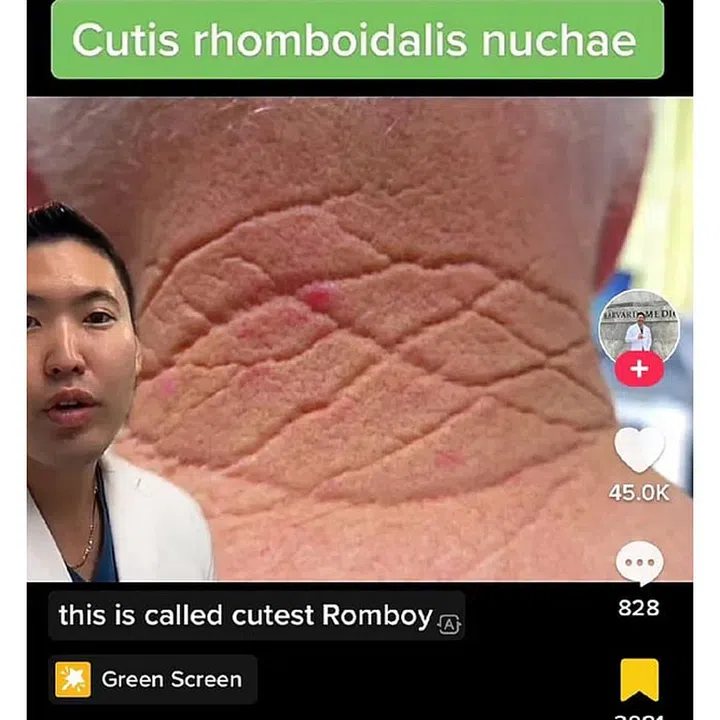
Task: Tap the auto-caption translate icon
Action: coord(450,622)
